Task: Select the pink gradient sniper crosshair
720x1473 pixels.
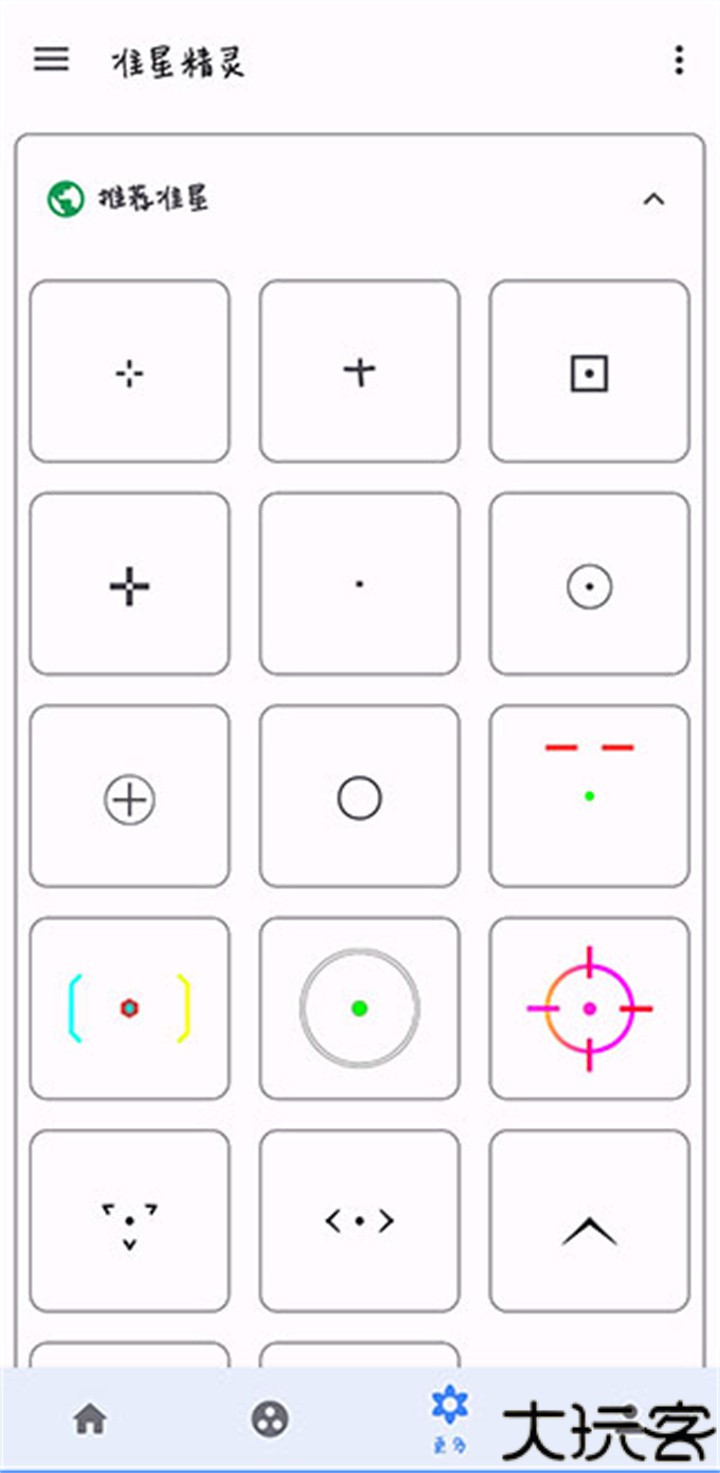Action: click(x=589, y=1009)
